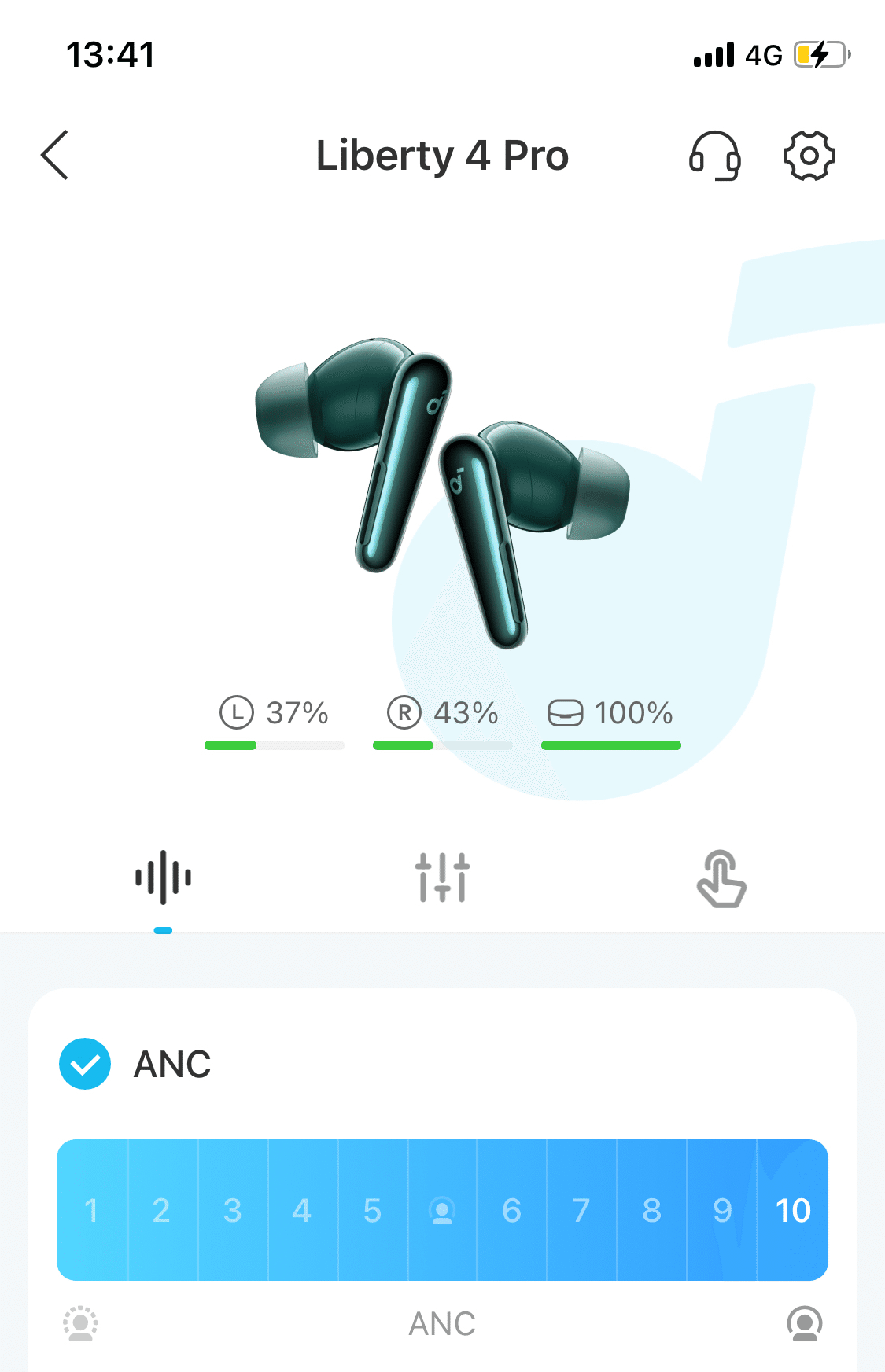Screen dimensions: 885x1372
Task: Set ANC level to 6
Action: [512, 1210]
